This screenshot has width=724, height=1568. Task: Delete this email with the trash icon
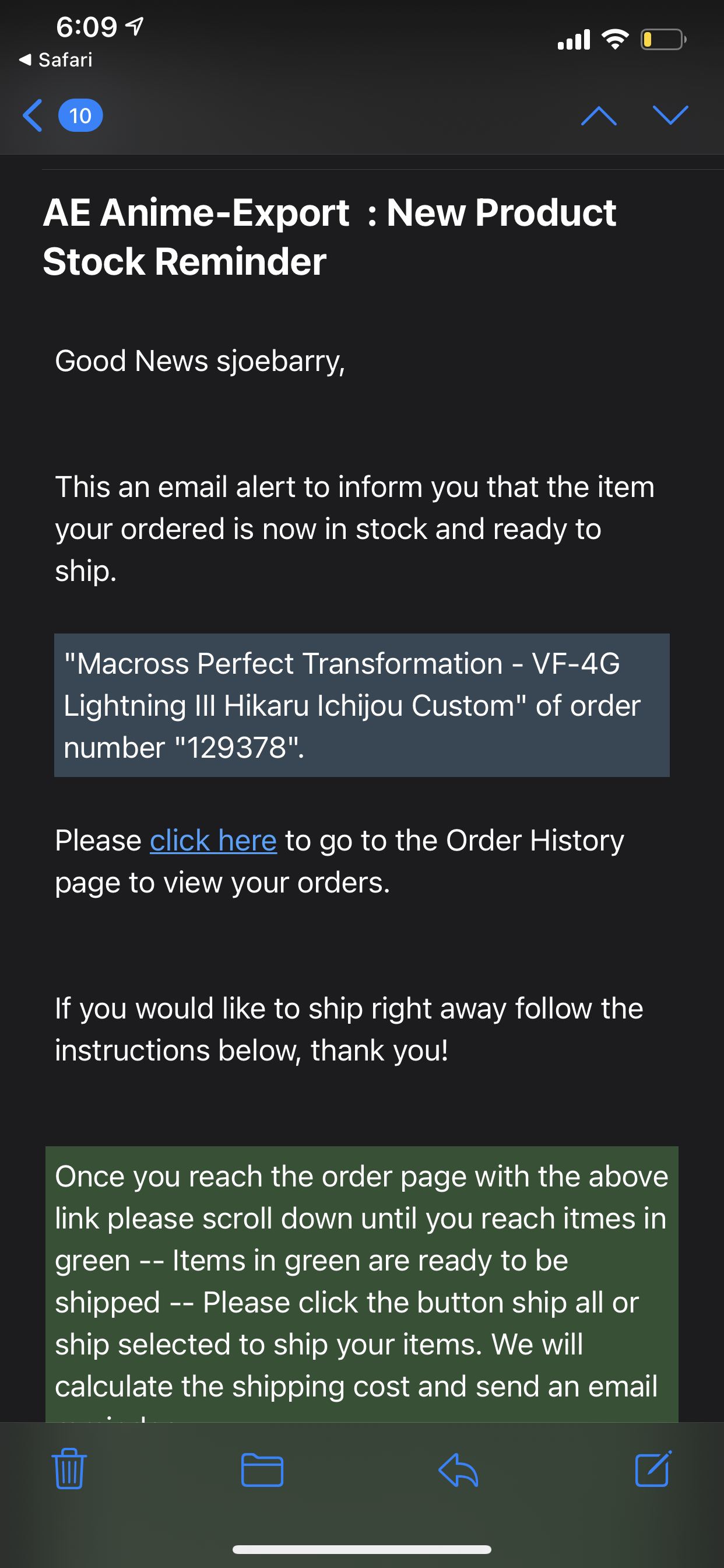pyautogui.click(x=69, y=1468)
